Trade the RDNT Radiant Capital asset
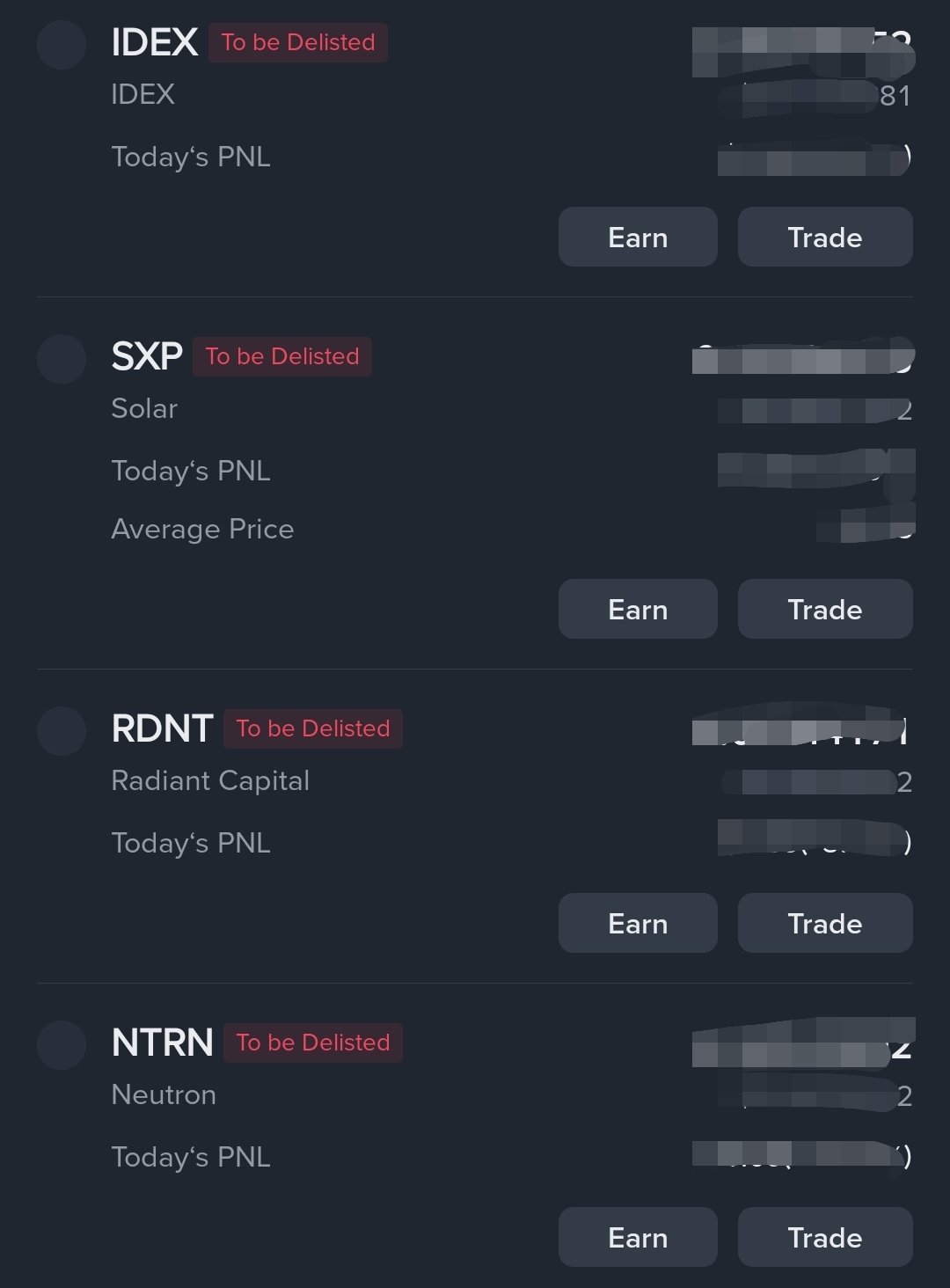The height and width of the screenshot is (1288, 950). 824,923
